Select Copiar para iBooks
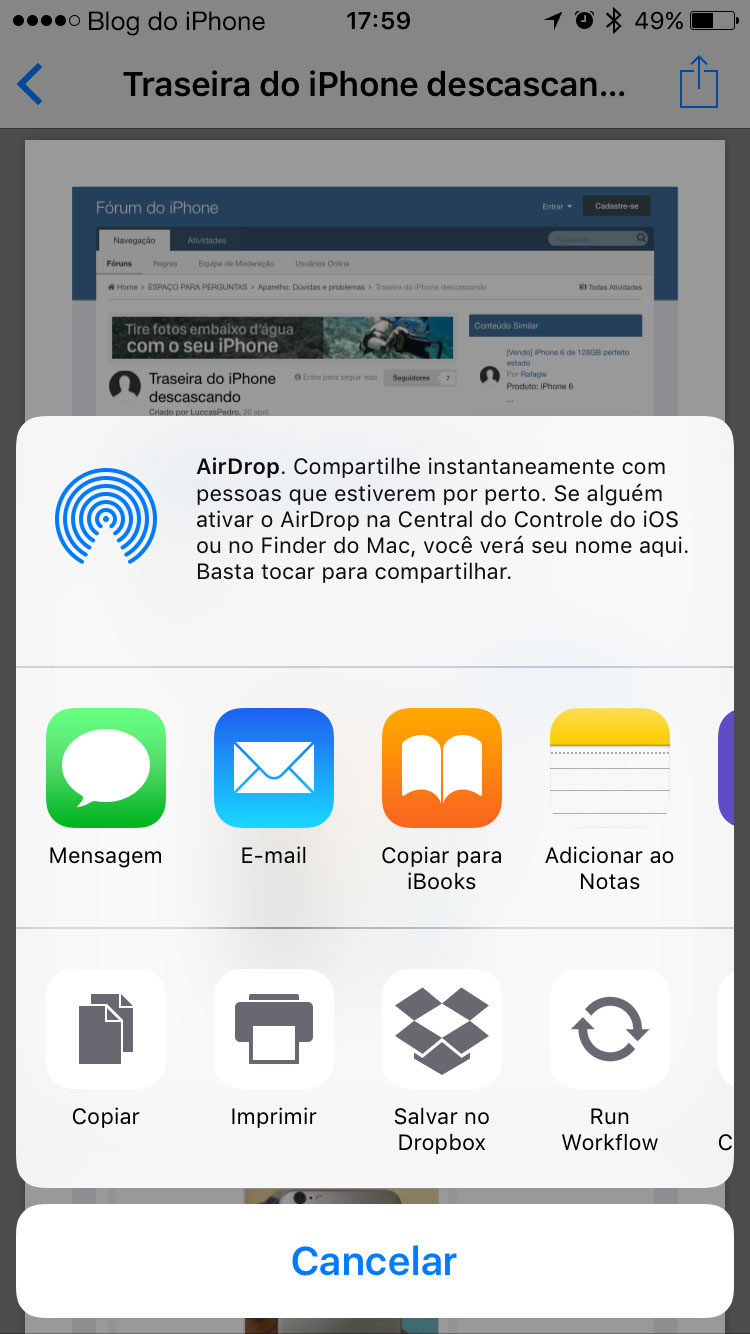Screen dimensions: 750x1334 tap(442, 768)
